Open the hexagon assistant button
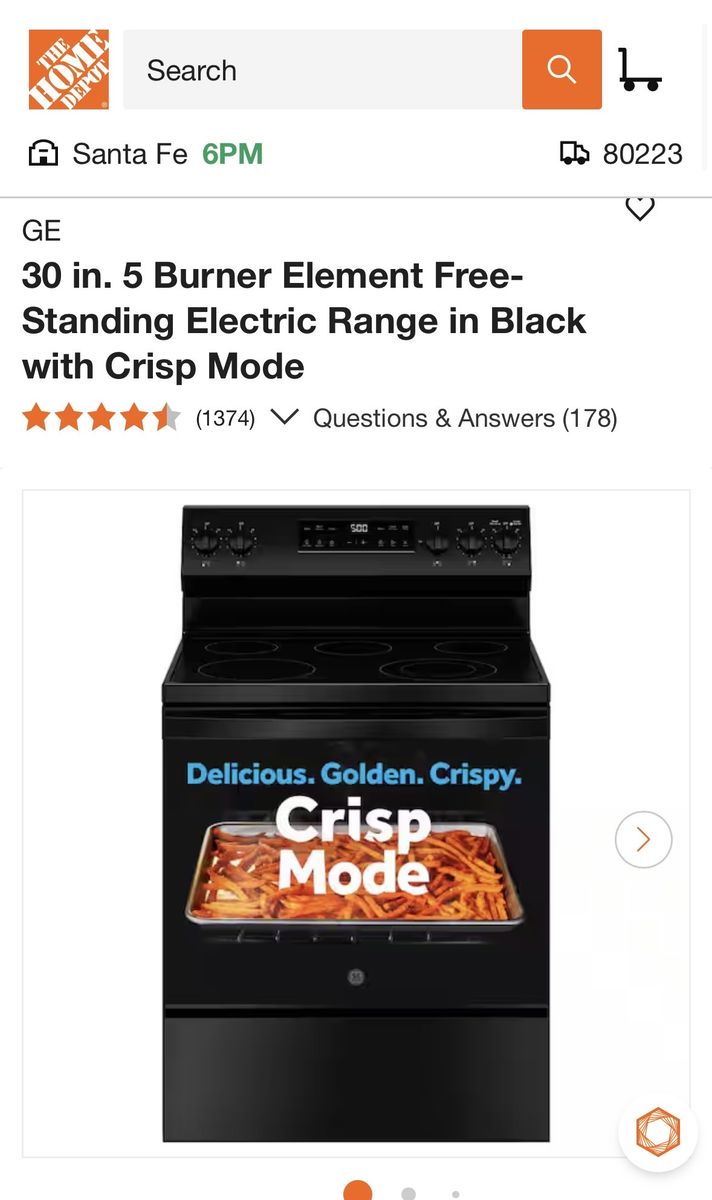The image size is (712, 1200). (657, 1133)
